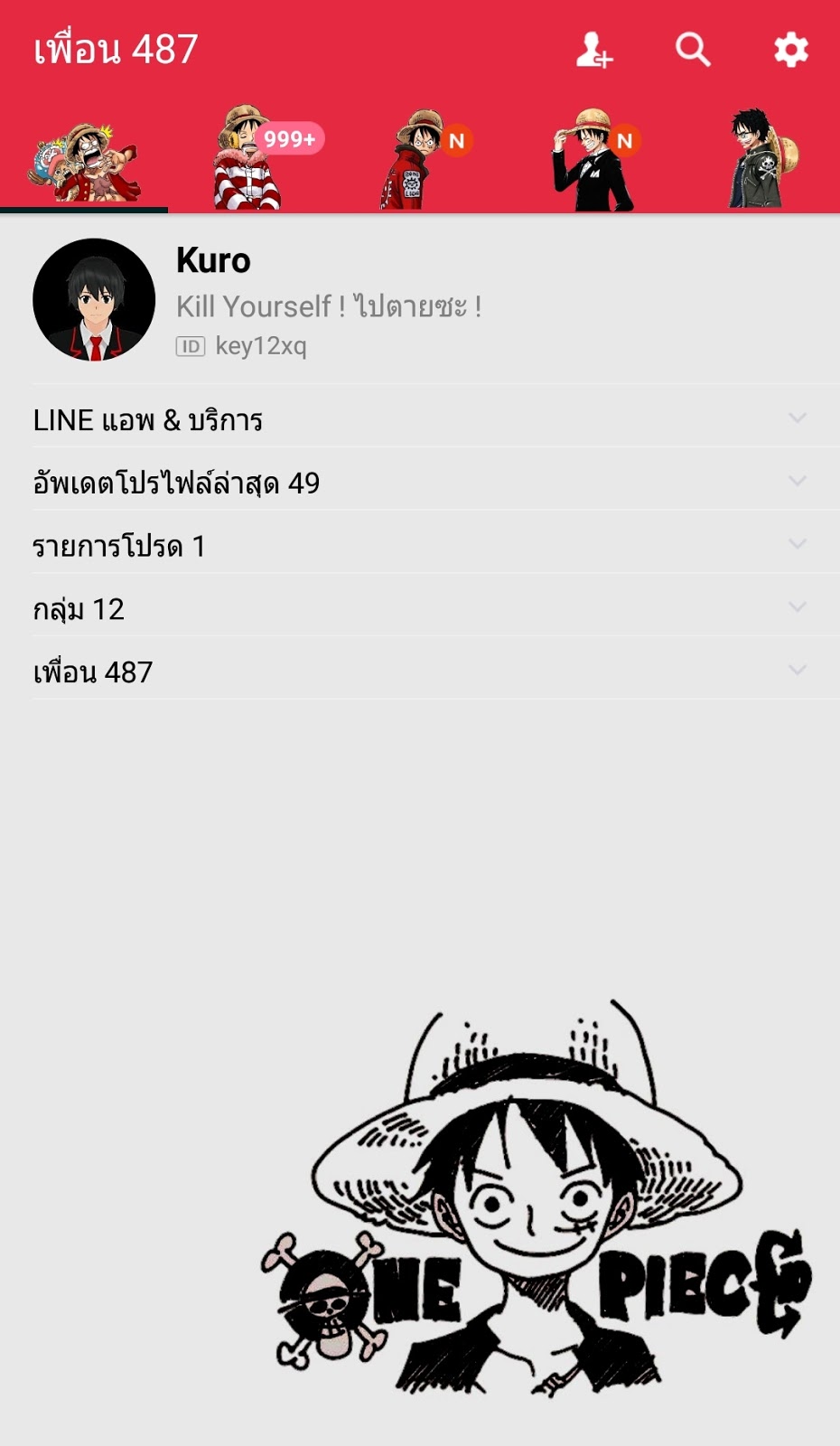Viewport: 840px width, 1446px height.
Task: Open the settings gear
Action: [x=790, y=51]
